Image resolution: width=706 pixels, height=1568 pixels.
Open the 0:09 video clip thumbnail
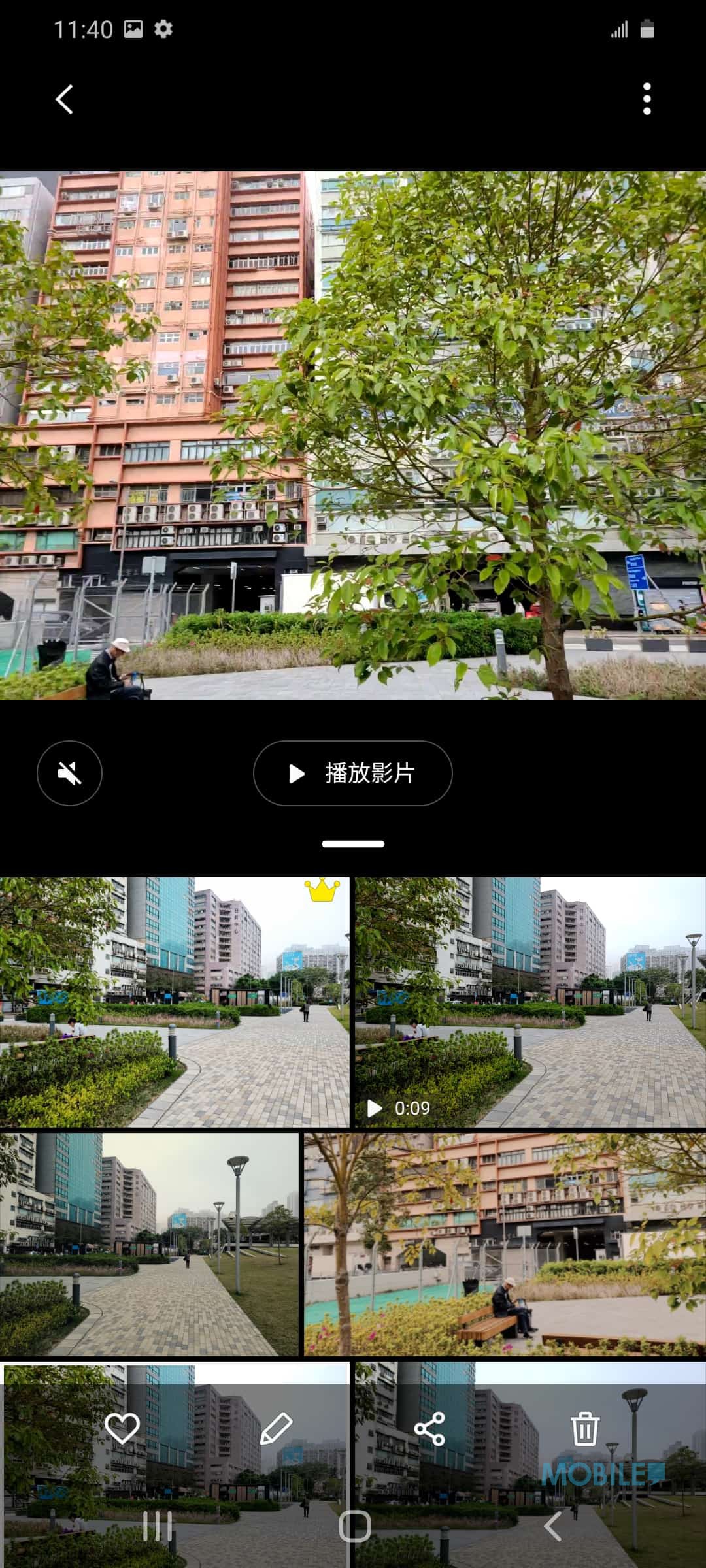[x=530, y=1002]
